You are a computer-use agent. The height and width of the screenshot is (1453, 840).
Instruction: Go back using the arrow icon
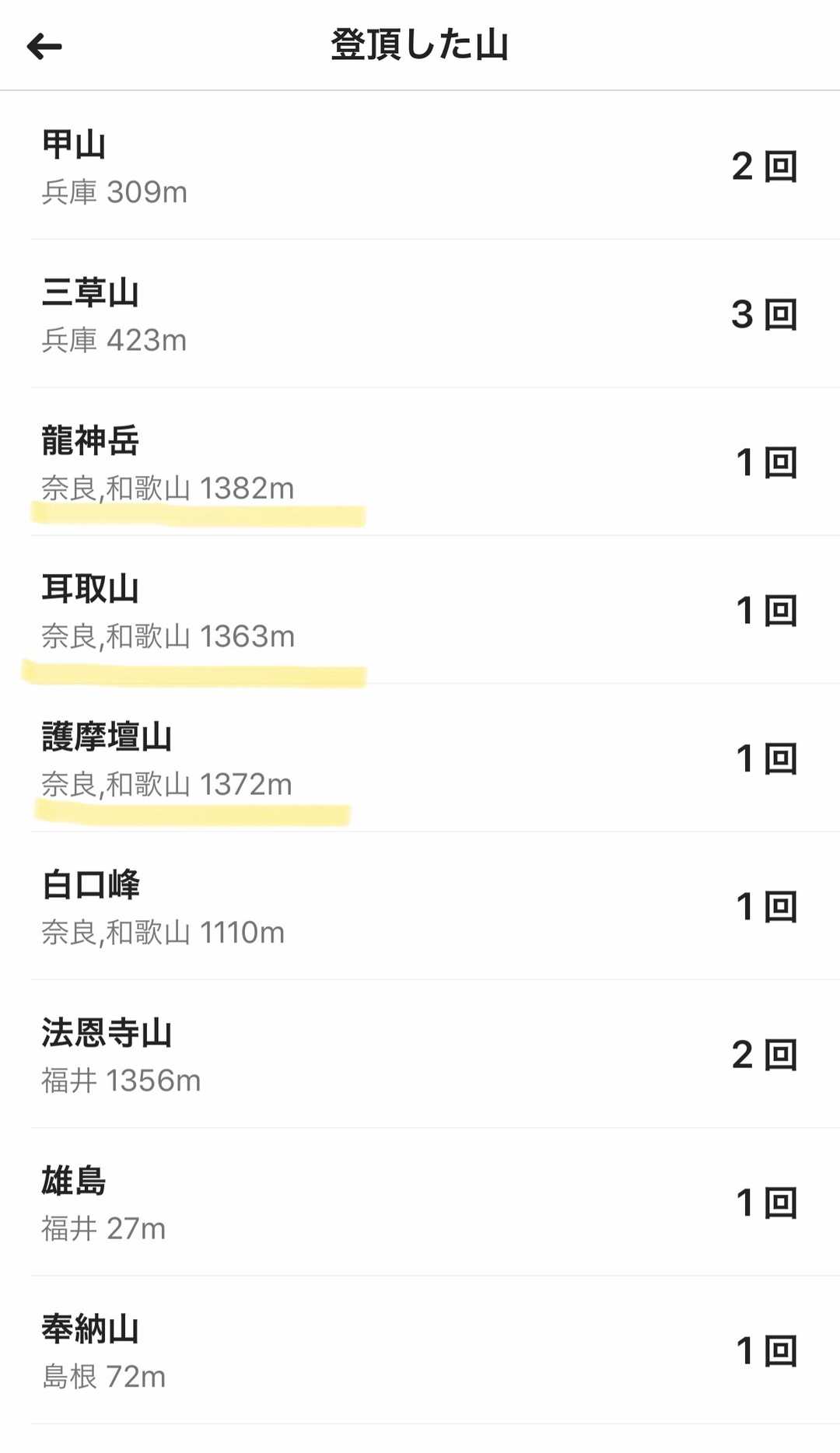(x=44, y=47)
